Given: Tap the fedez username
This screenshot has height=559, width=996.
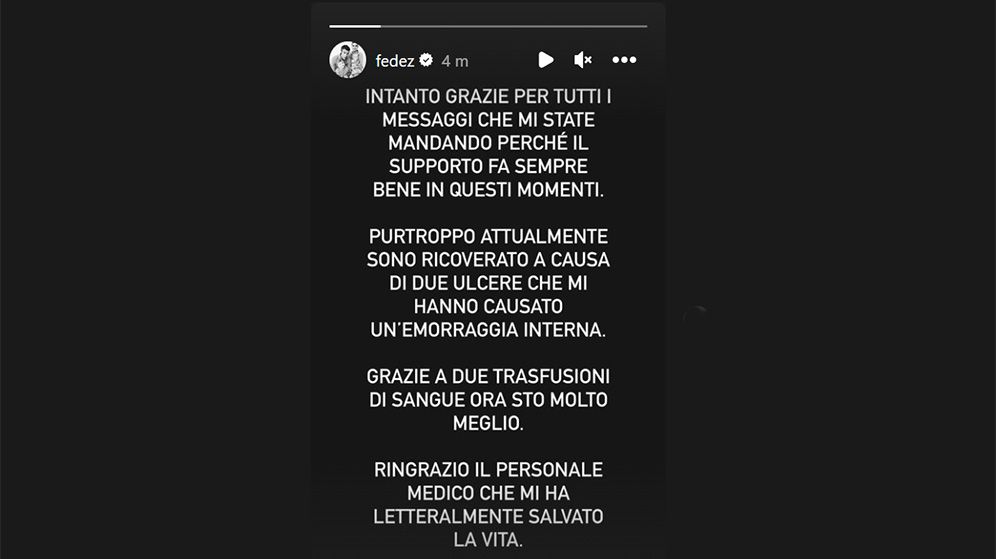Looking at the screenshot, I should coord(394,61).
